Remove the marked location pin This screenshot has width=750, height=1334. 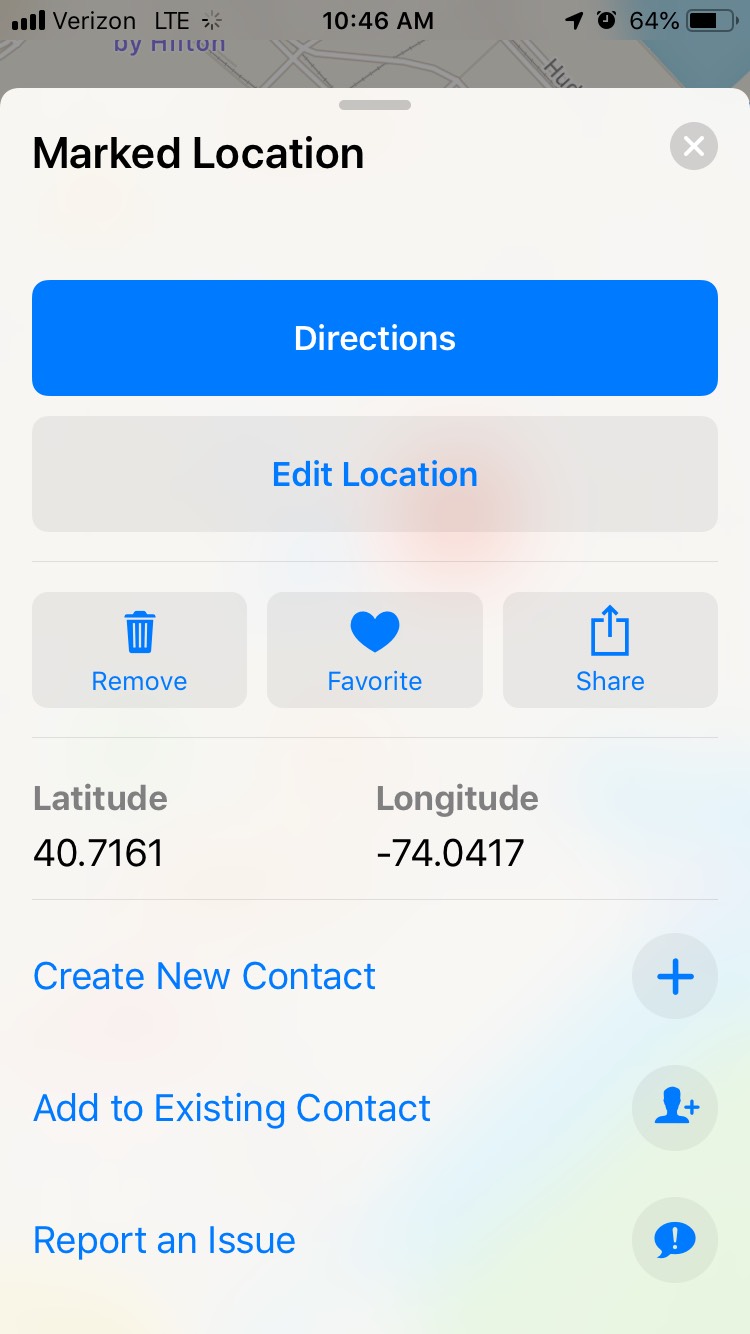coord(139,650)
